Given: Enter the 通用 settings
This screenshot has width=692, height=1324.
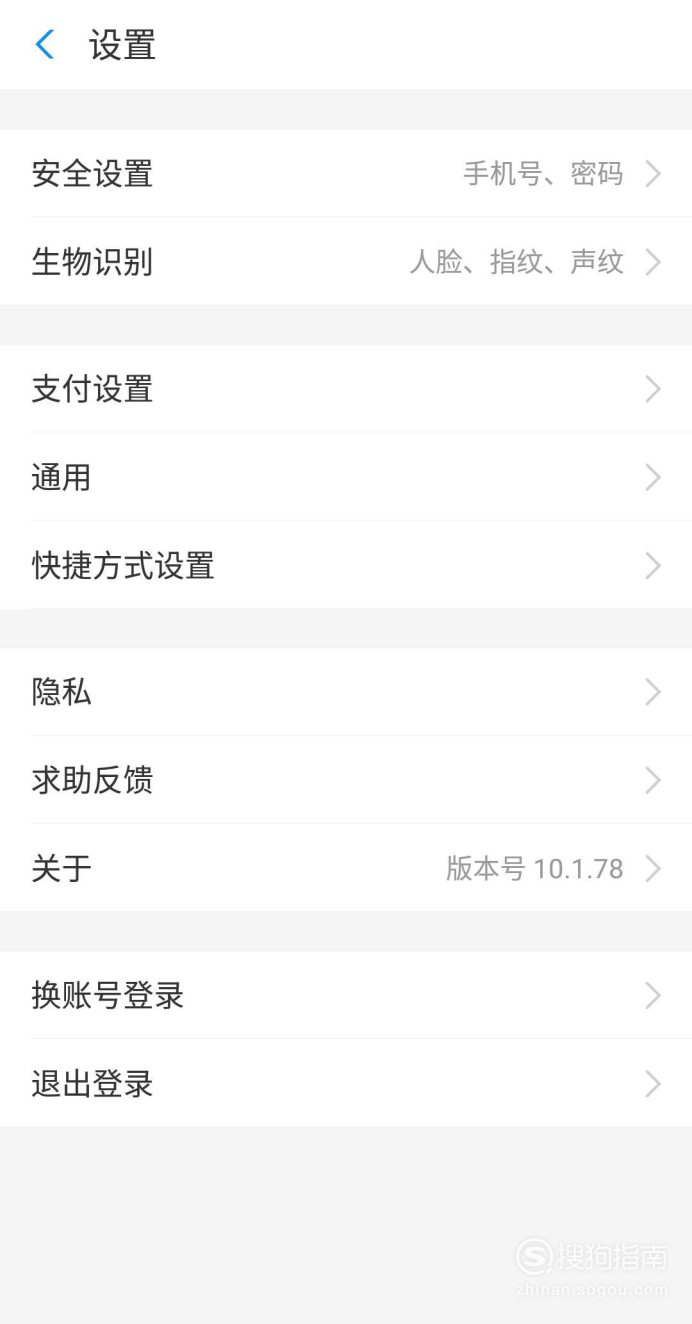Looking at the screenshot, I should click(346, 477).
